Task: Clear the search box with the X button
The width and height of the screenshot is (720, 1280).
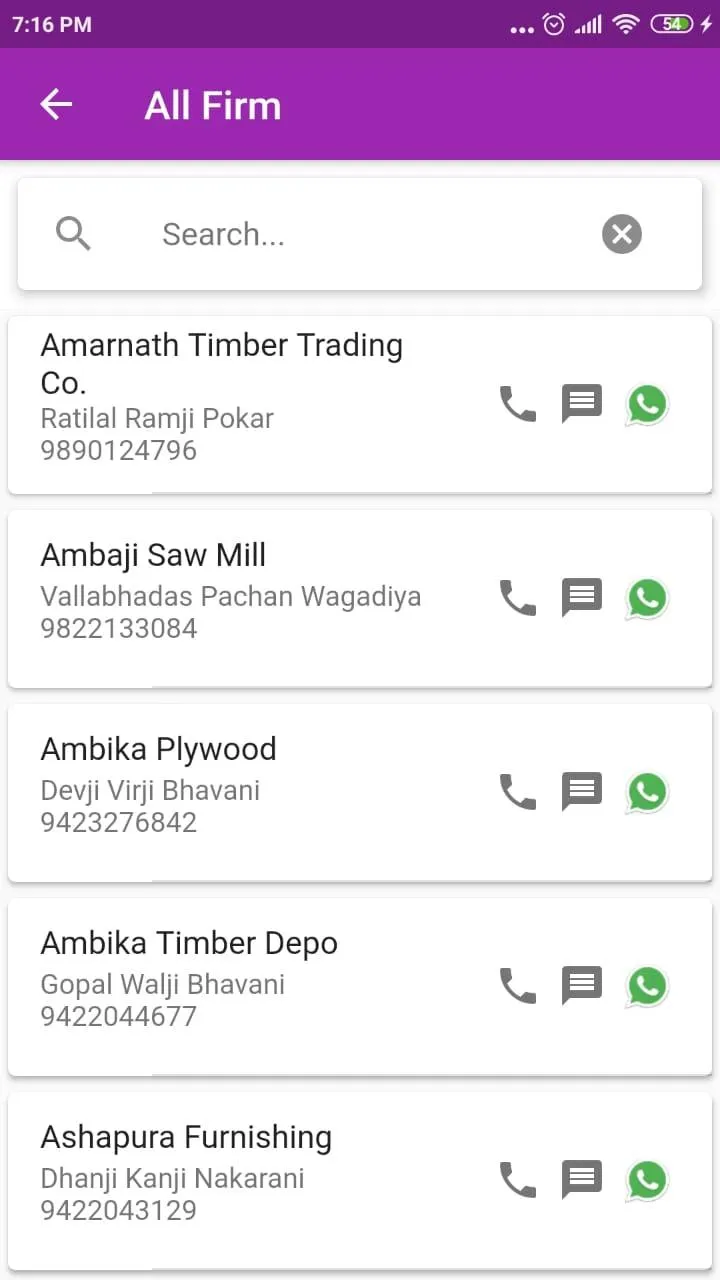Action: click(622, 234)
